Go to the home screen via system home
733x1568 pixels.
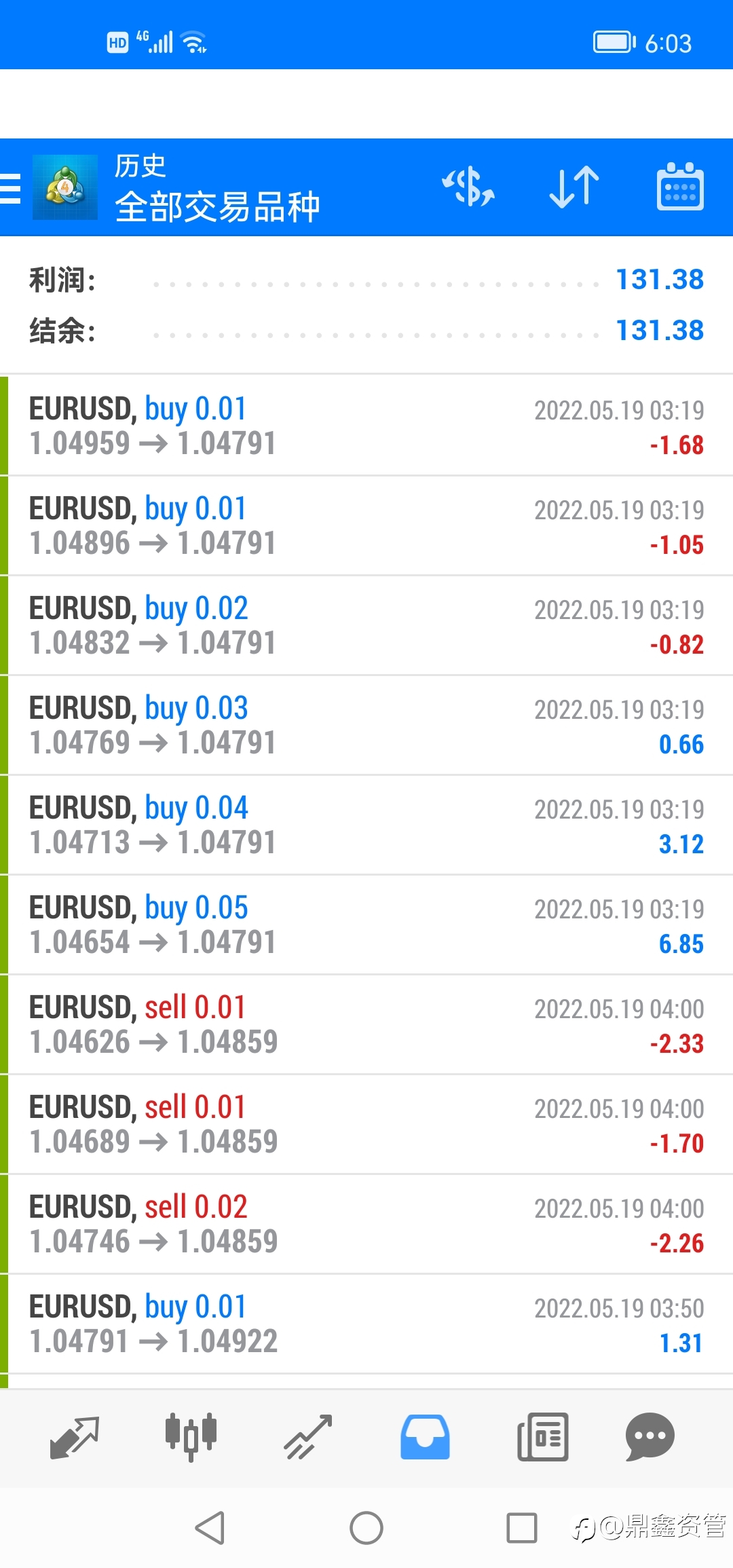[366, 1528]
